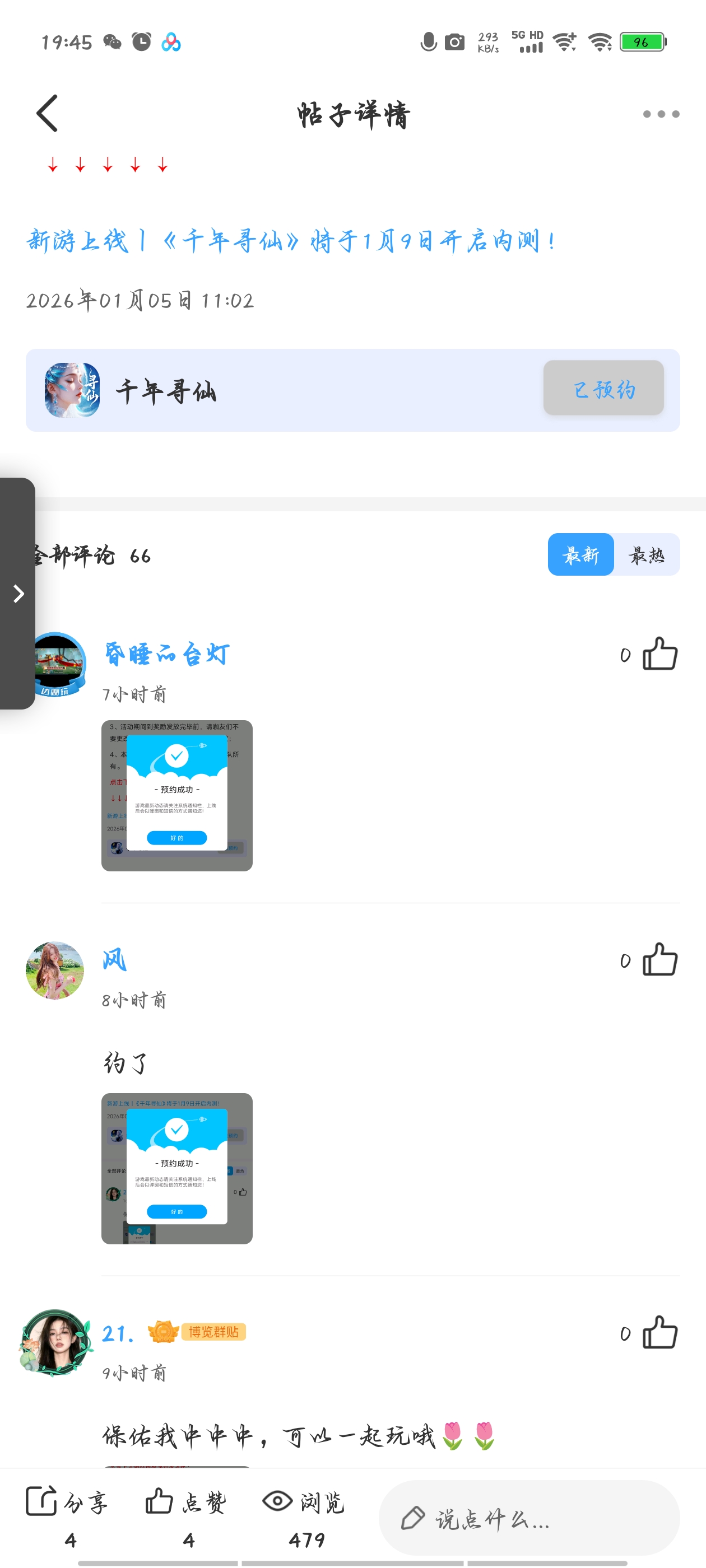Switch to 最新 comment sorting
Screen dimensions: 706x1568
point(580,554)
